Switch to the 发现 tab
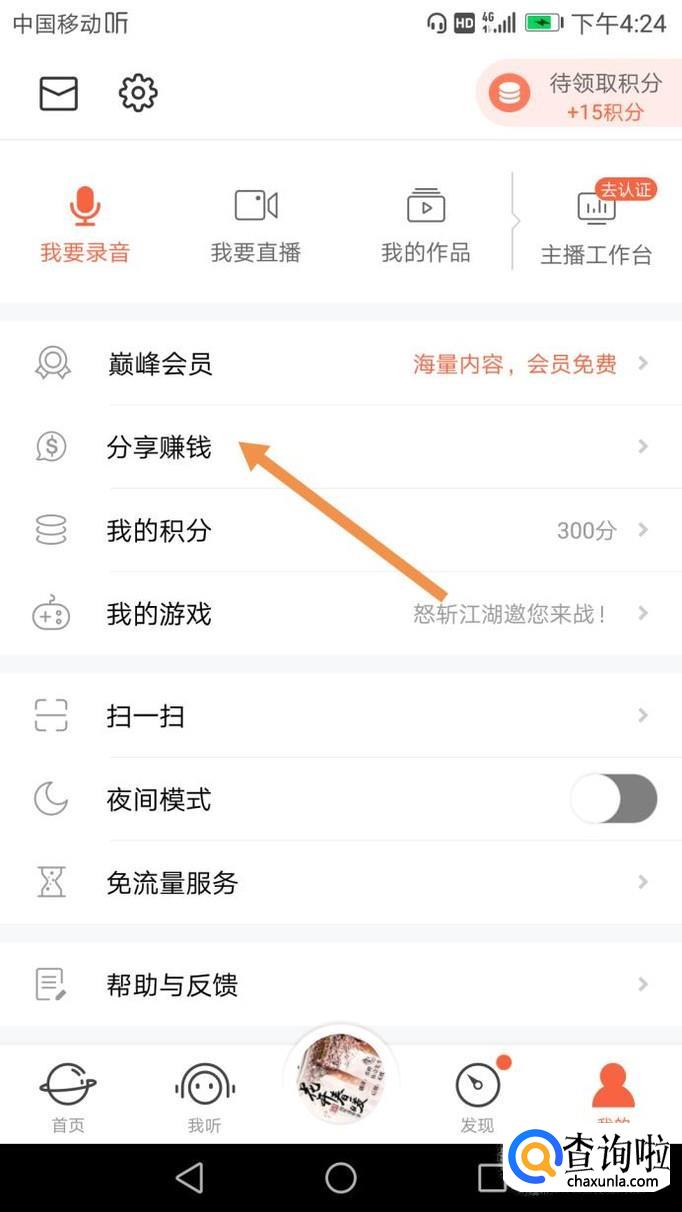Viewport: 682px width, 1212px height. [478, 1097]
